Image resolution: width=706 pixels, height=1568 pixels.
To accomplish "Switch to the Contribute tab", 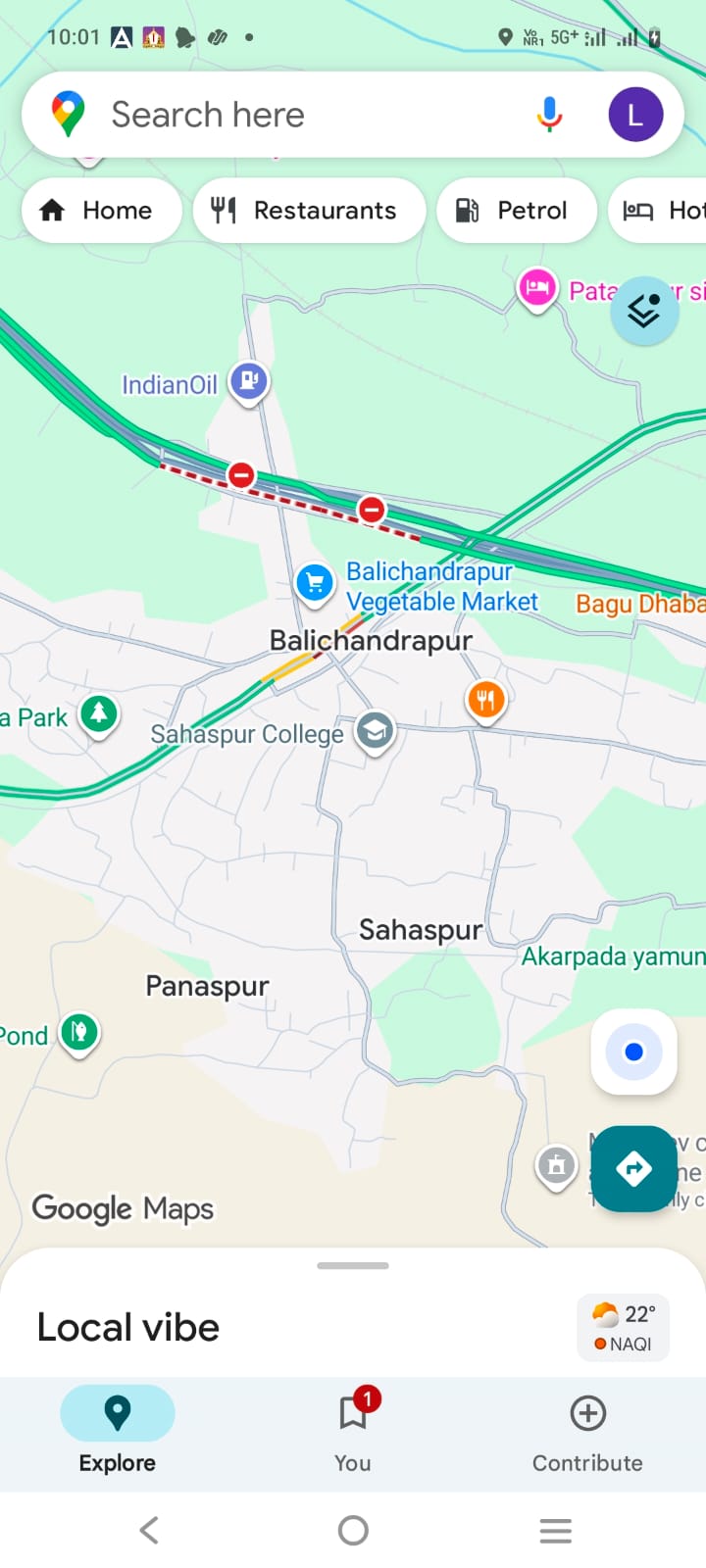I will click(x=587, y=1433).
